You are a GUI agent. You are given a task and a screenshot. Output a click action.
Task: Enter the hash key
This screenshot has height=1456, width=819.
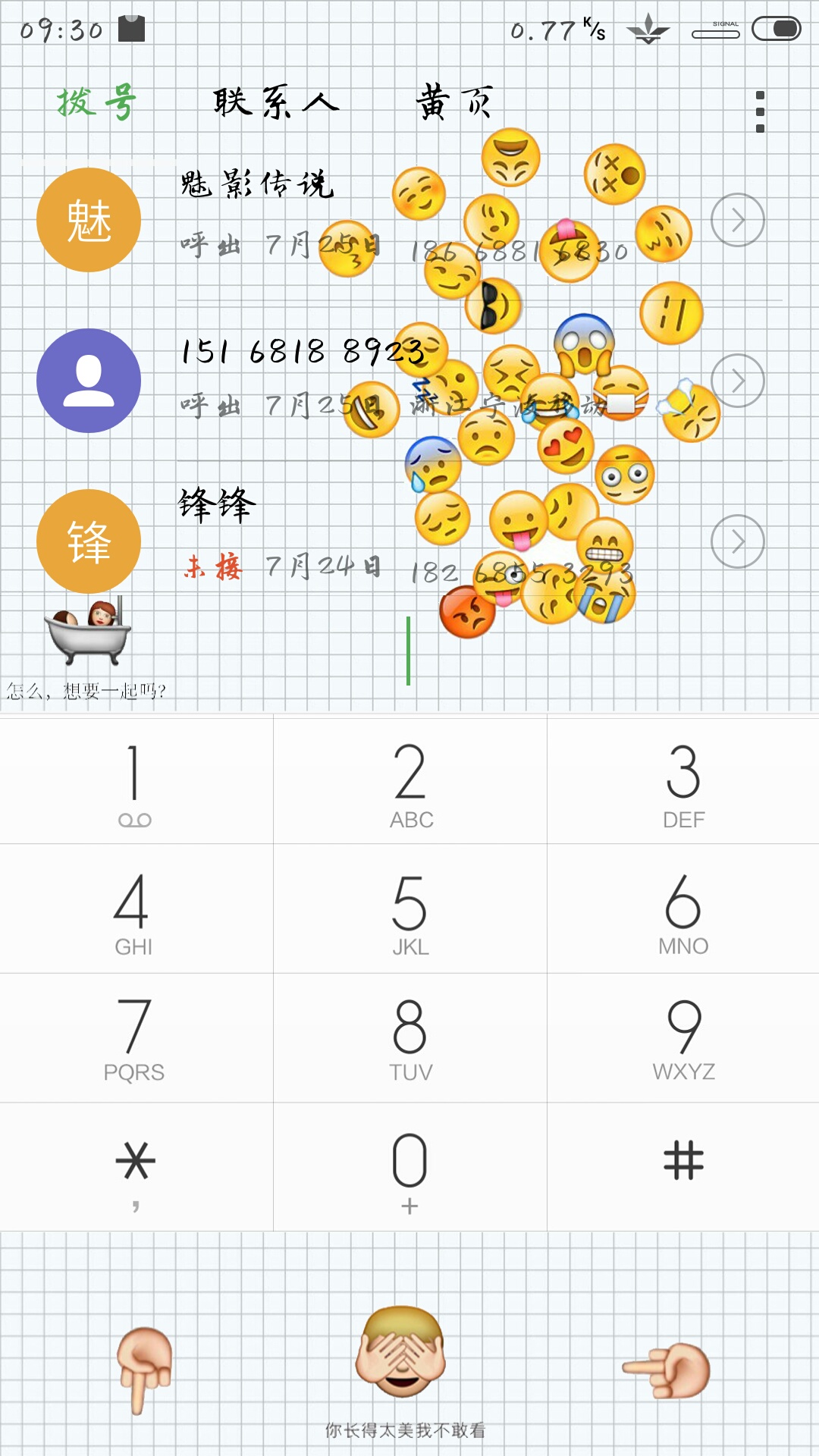pos(683,1167)
